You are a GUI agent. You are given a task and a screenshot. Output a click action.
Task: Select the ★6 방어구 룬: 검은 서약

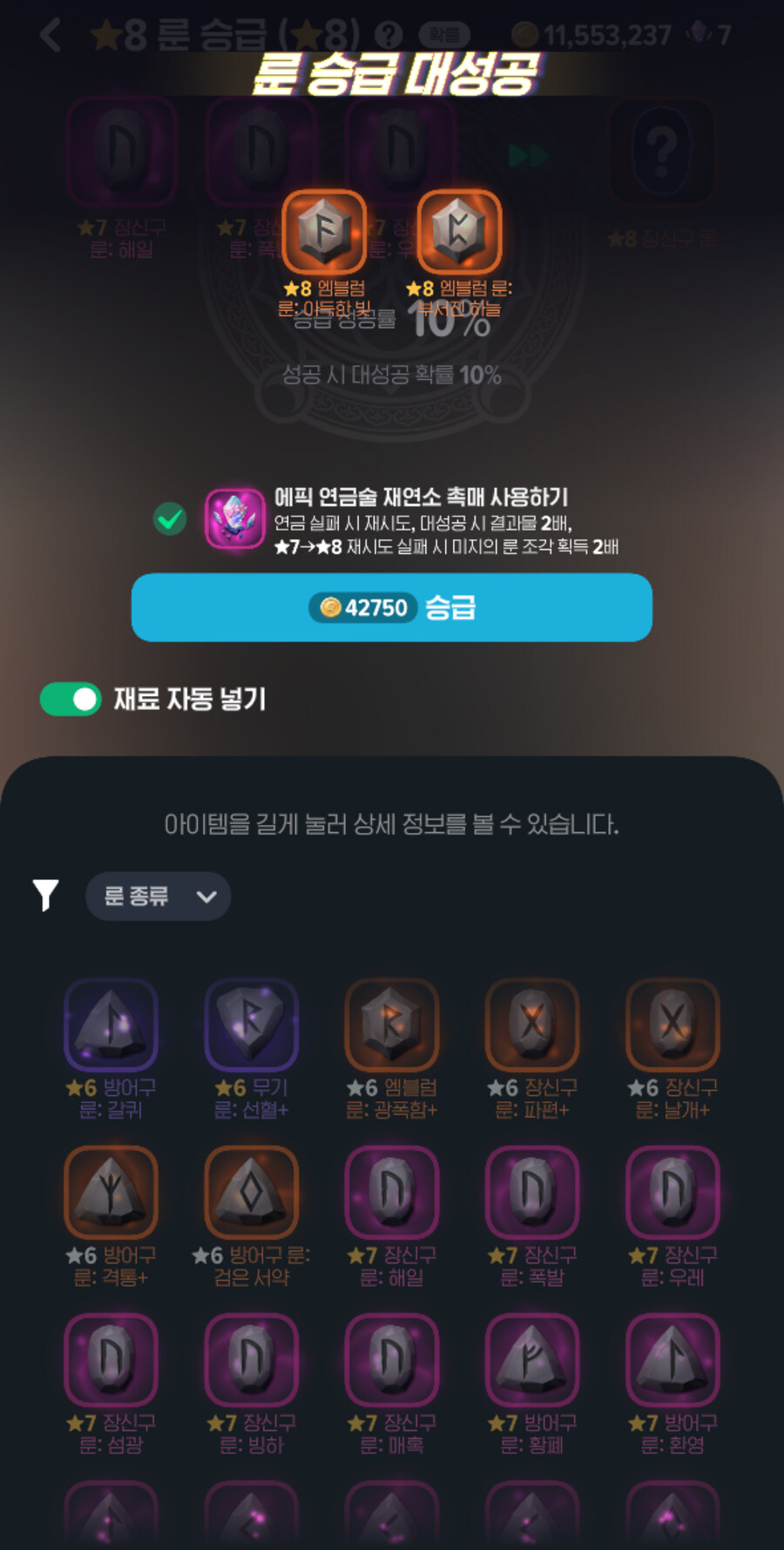[251, 1192]
